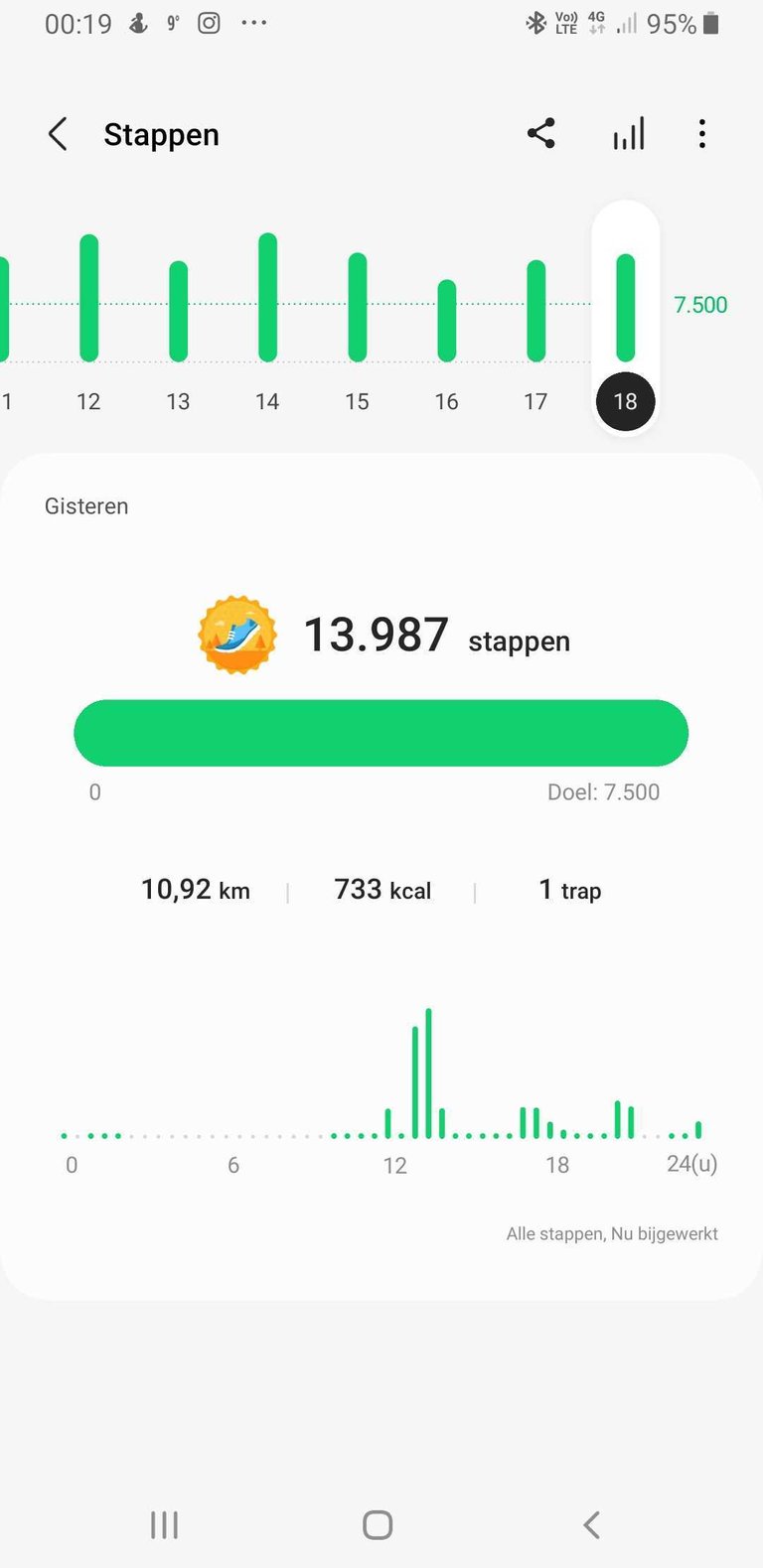This screenshot has width=763, height=1568.
Task: Open the overflow menu
Action: click(702, 134)
